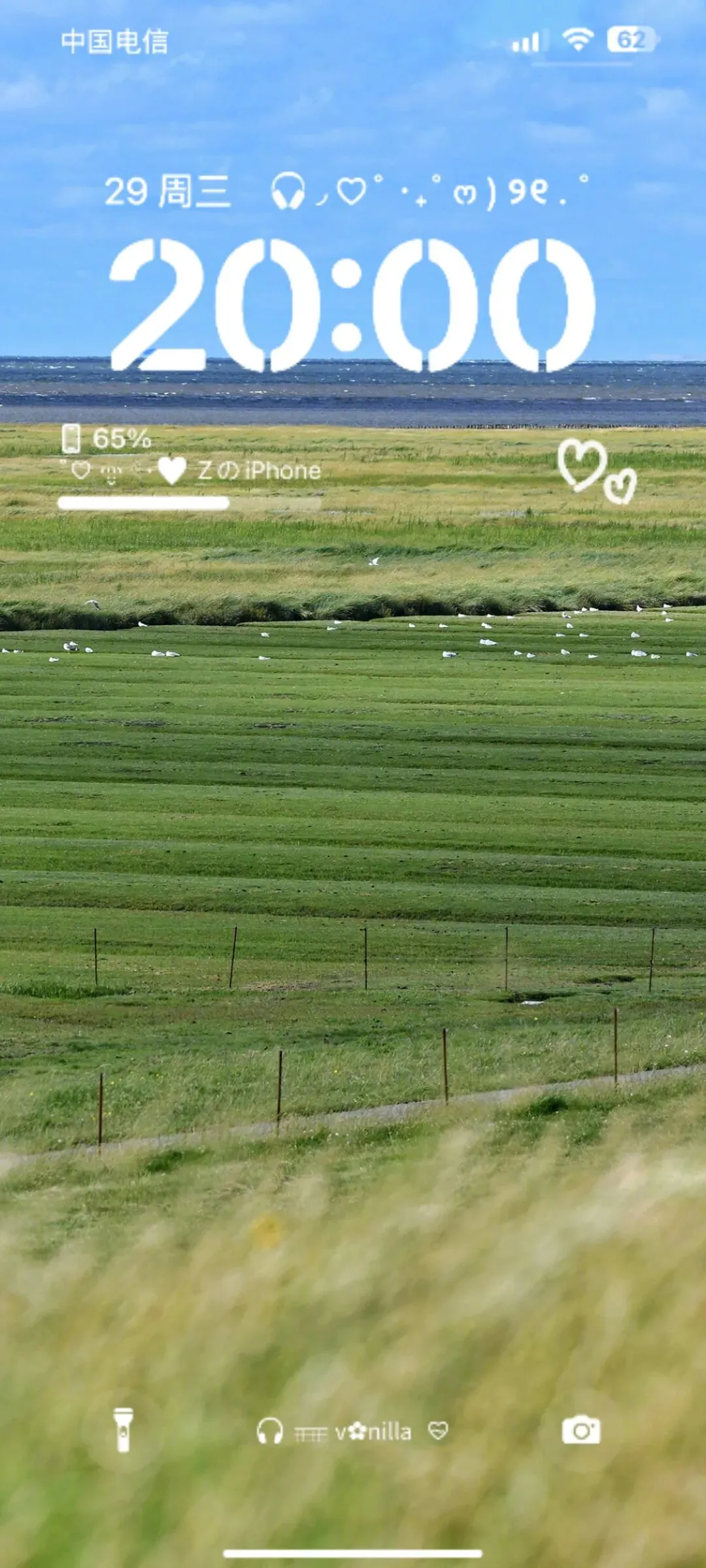Tap the double-heart widget
The width and height of the screenshot is (706, 1568).
coord(597,471)
